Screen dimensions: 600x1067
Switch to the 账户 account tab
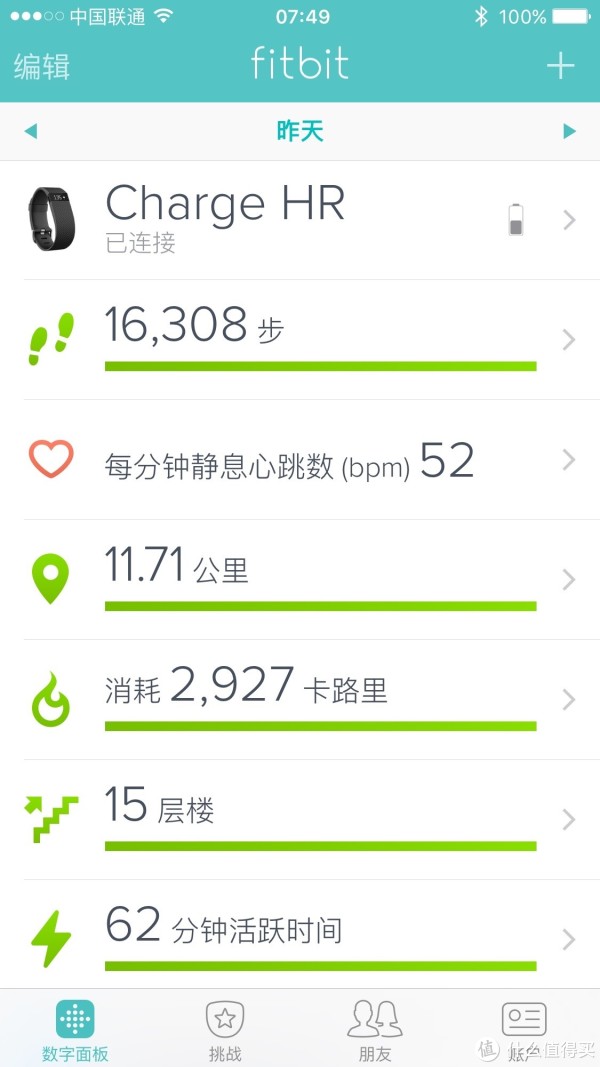pyautogui.click(x=524, y=1029)
